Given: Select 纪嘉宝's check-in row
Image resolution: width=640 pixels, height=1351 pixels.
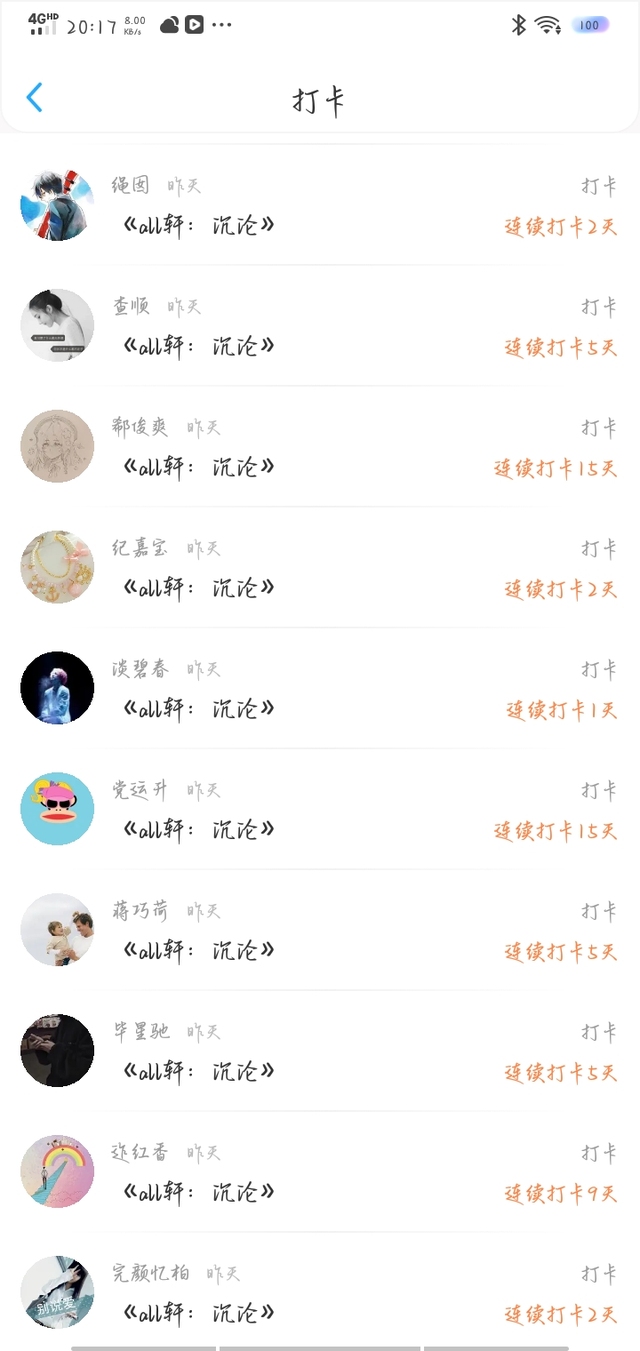Looking at the screenshot, I should 320,569.
